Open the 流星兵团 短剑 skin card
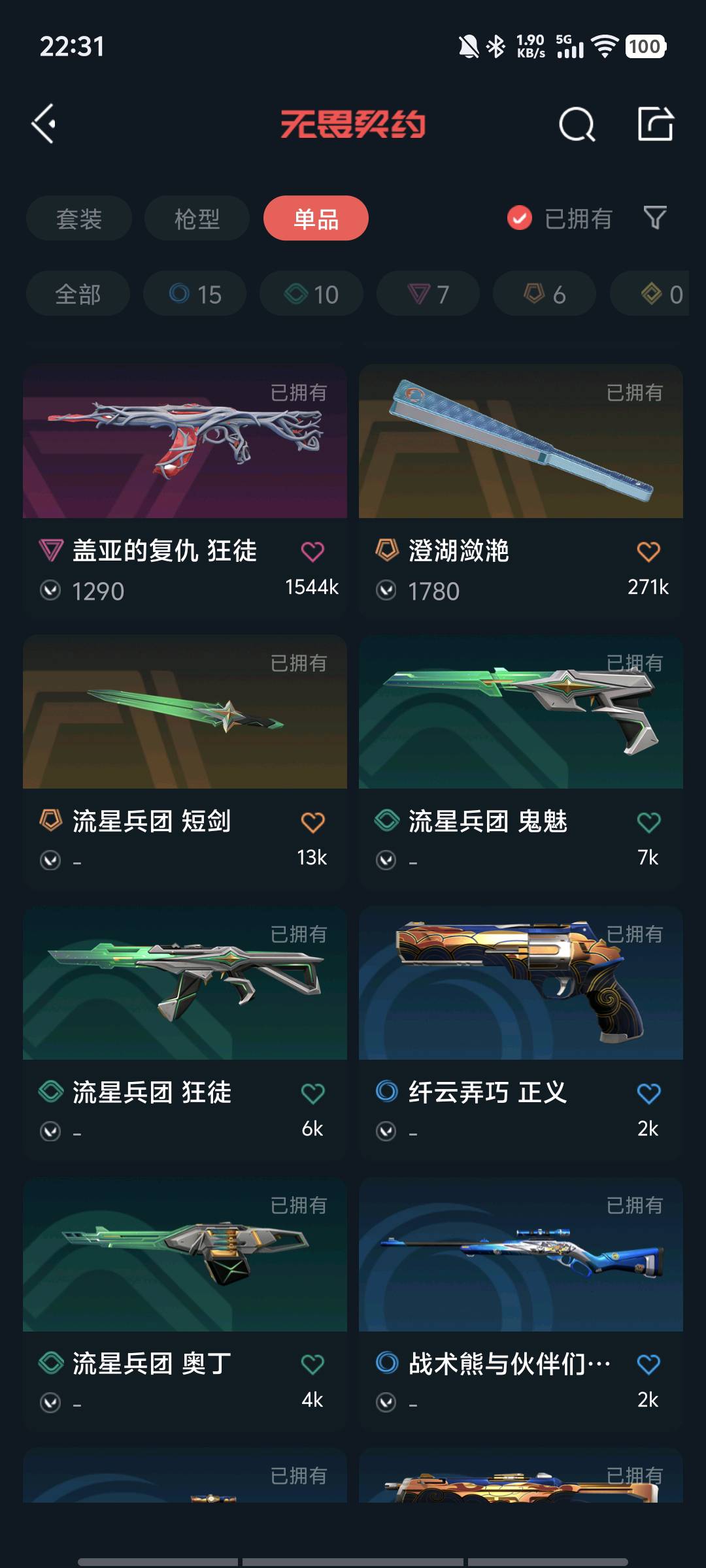 (185, 712)
